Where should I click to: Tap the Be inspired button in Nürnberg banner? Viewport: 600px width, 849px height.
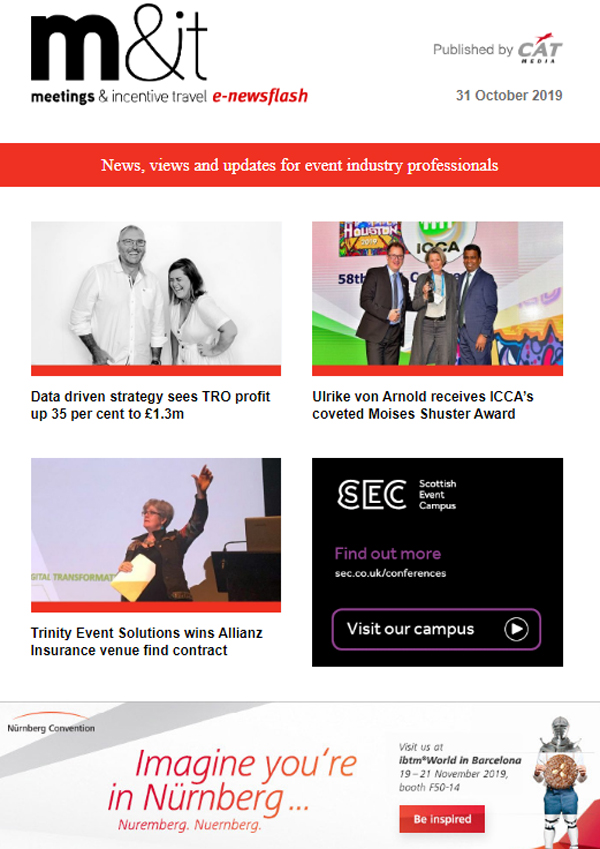(x=442, y=819)
